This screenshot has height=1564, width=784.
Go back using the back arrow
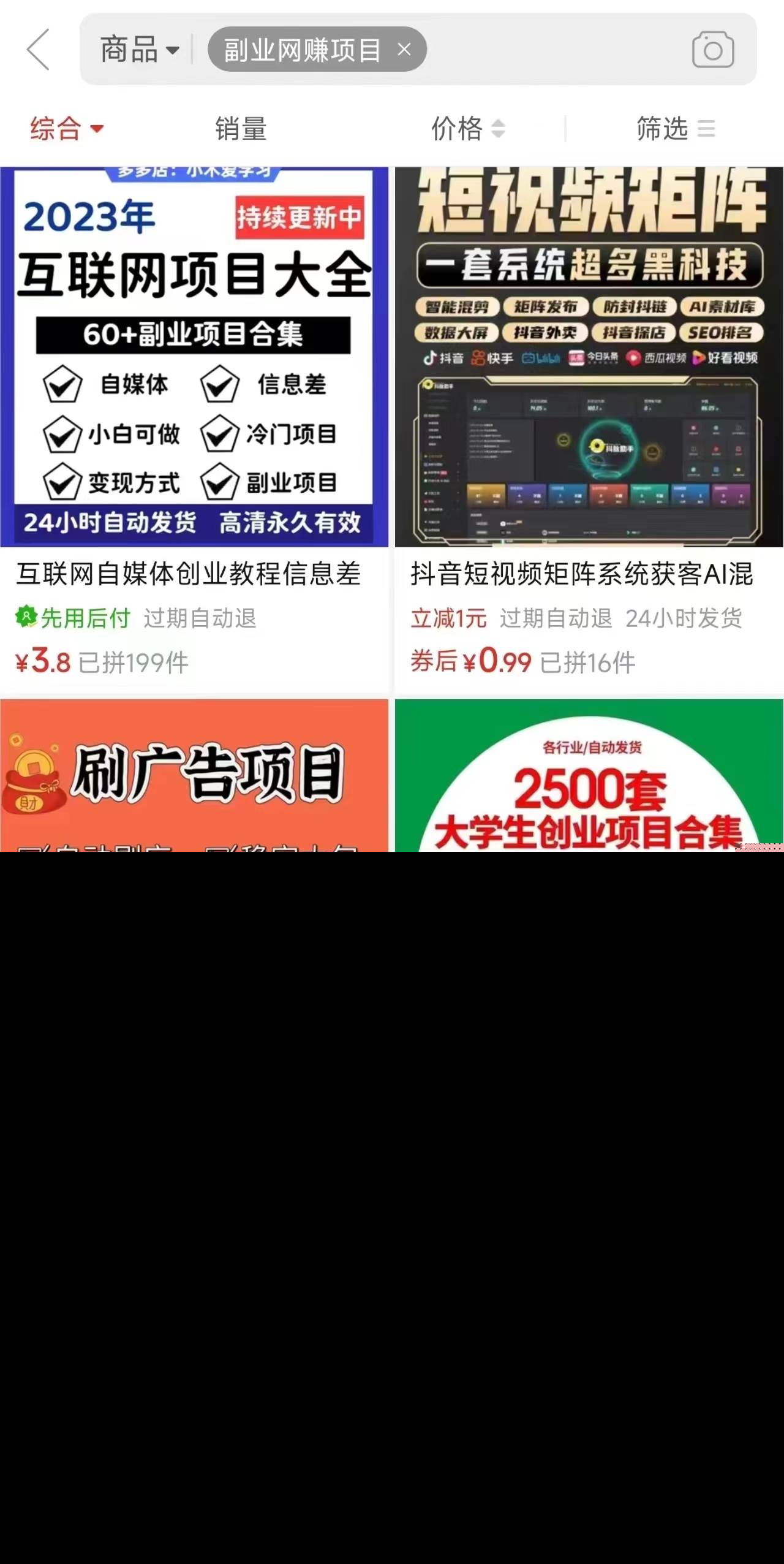[38, 49]
